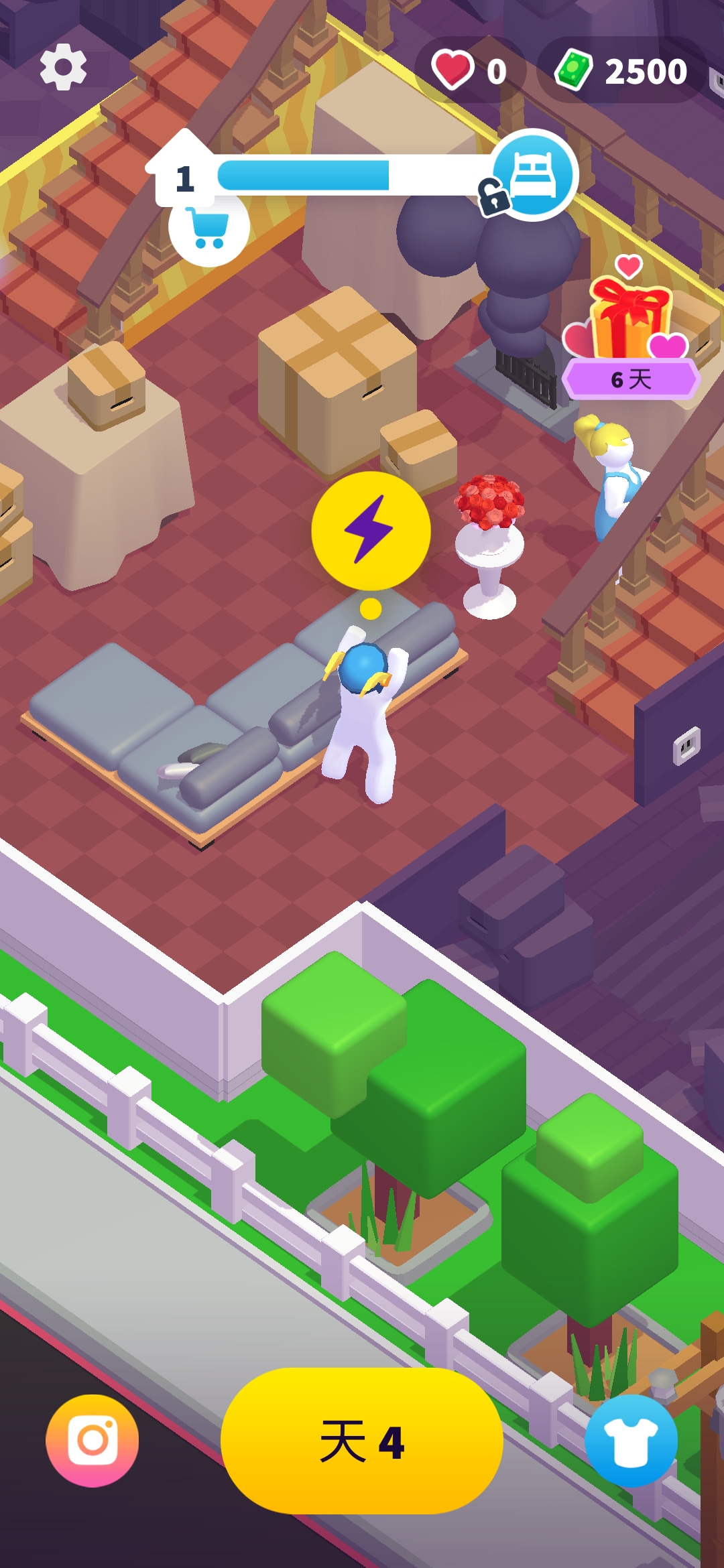Open the camera photo mode
Viewport: 724px width, 1568px height.
pos(93,1441)
